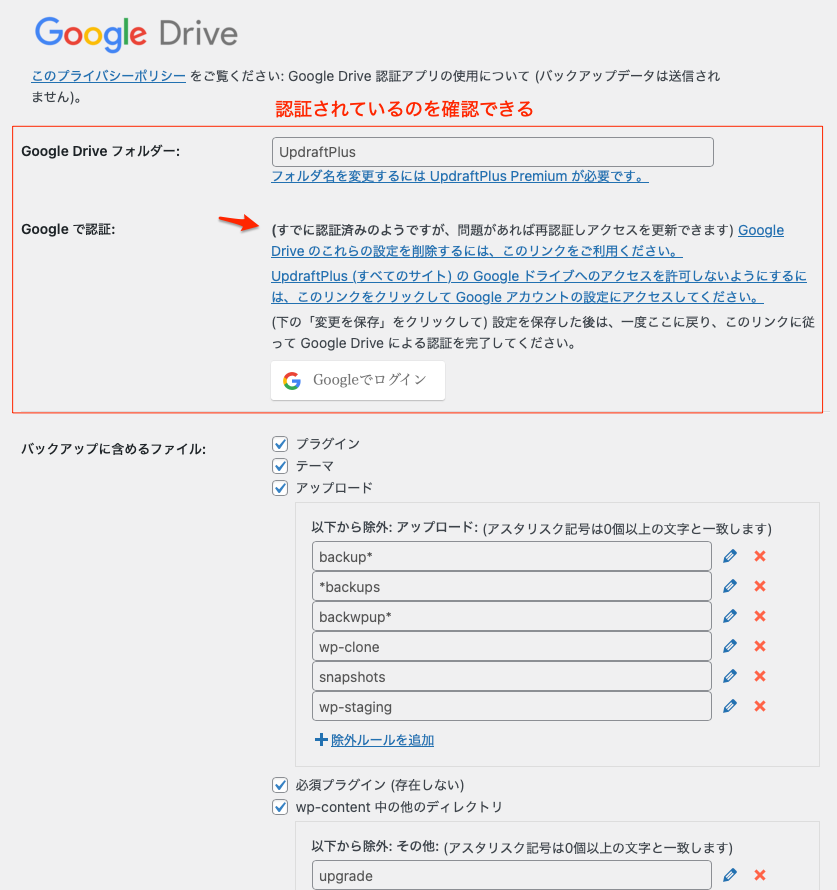This screenshot has width=837, height=890.
Task: Open the privacy policy link
Action: pyautogui.click(x=108, y=76)
